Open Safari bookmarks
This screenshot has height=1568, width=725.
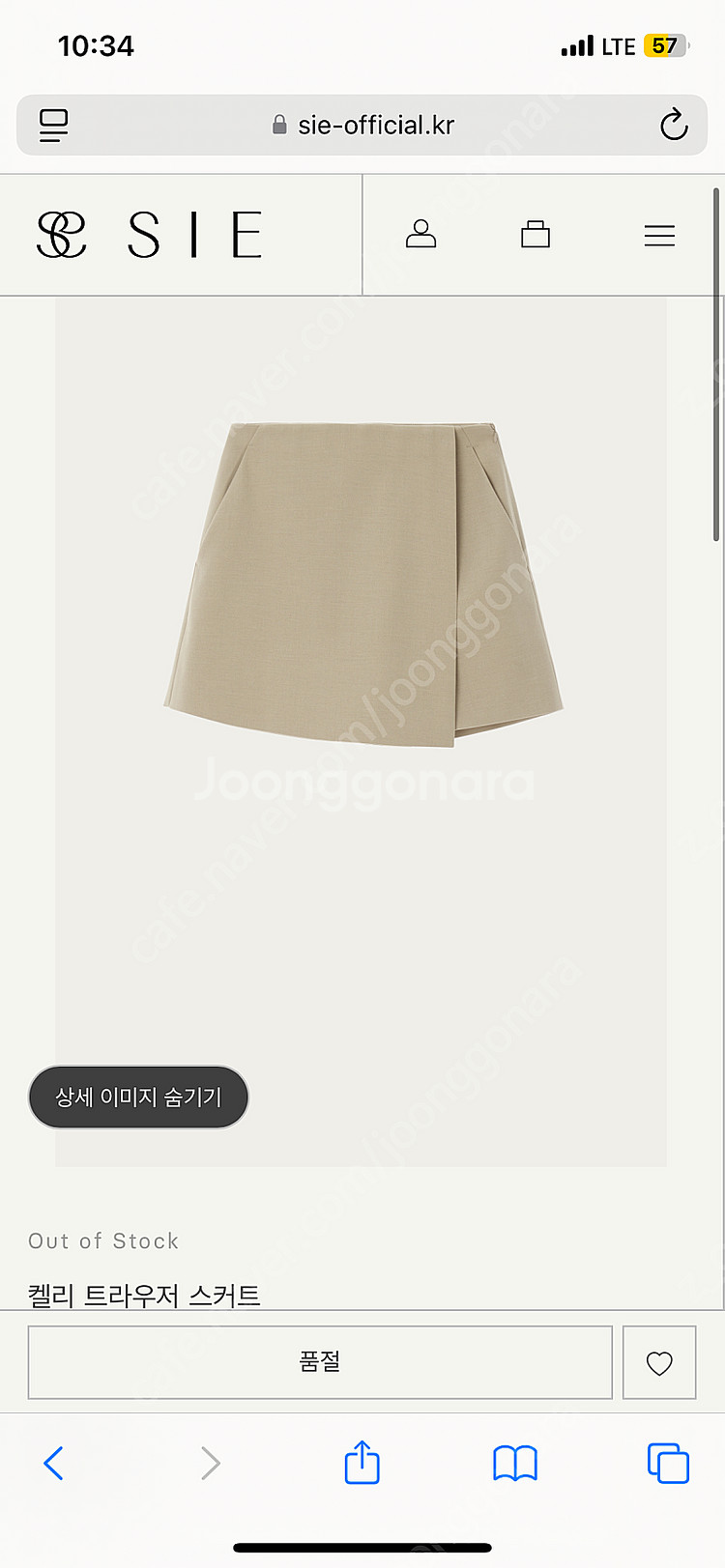[514, 1463]
